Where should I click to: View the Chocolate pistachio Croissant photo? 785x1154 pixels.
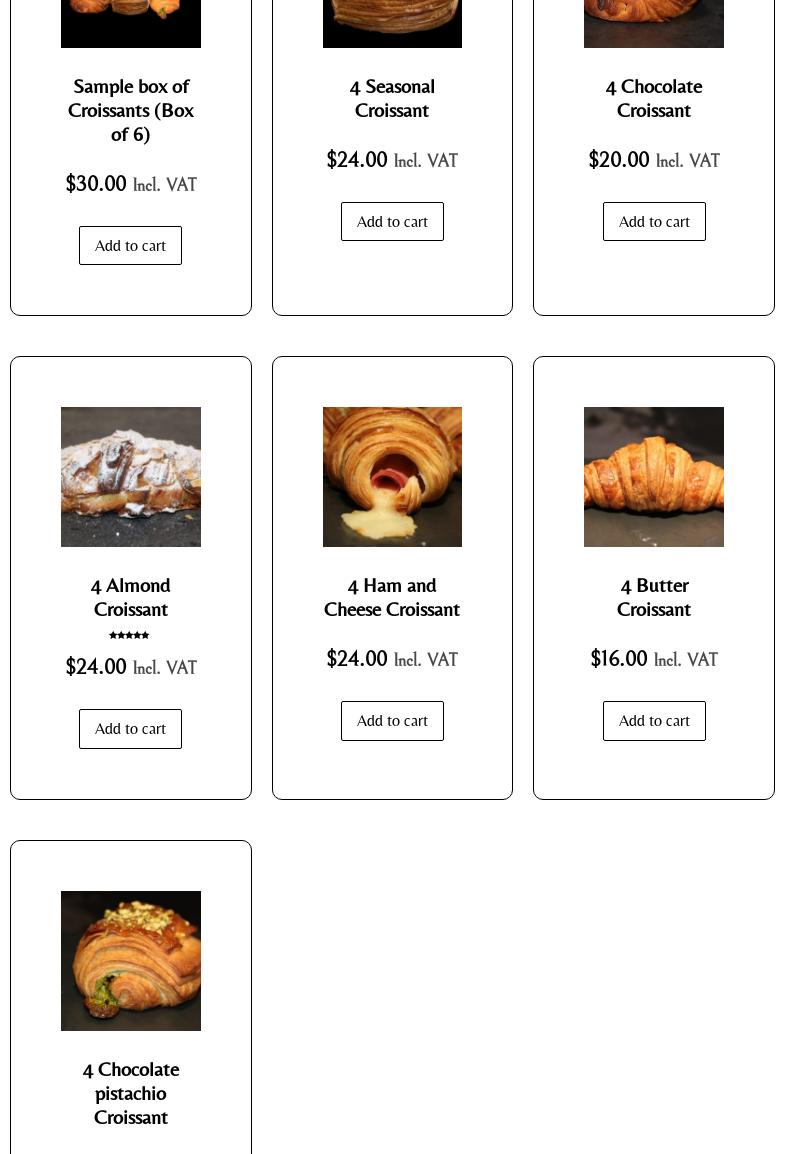[130, 960]
